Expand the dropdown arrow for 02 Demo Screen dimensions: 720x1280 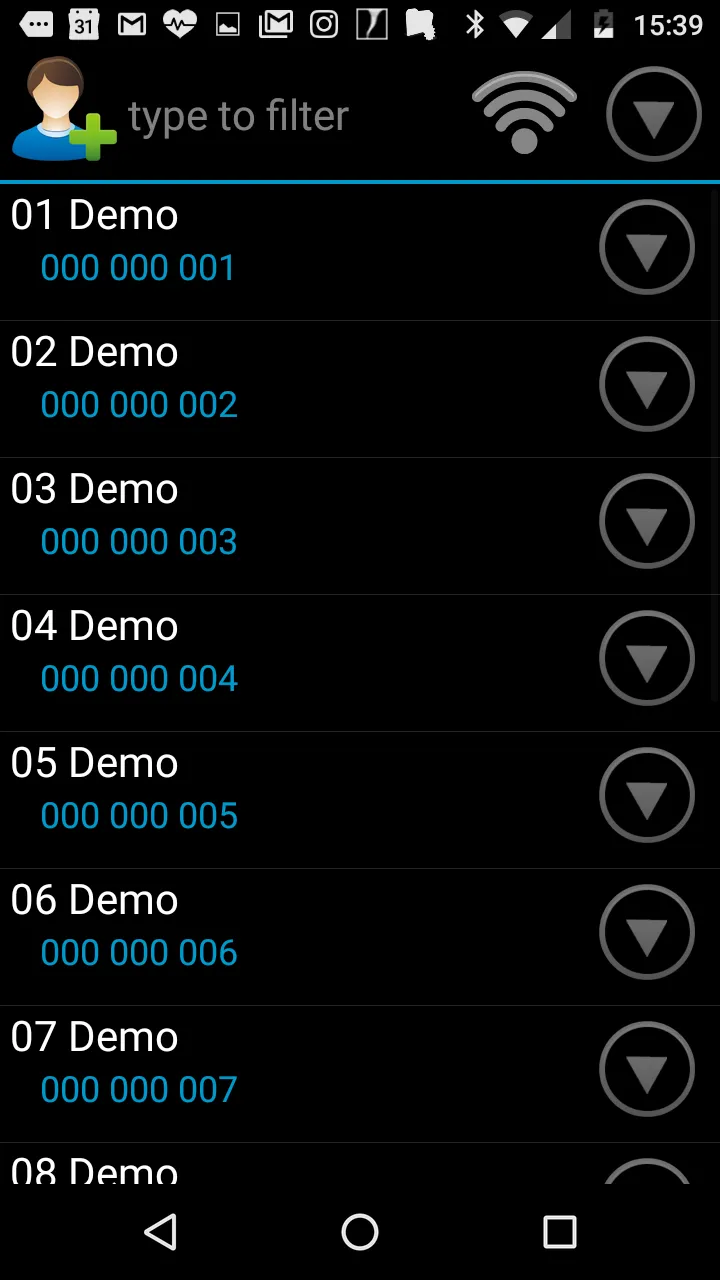[647, 384]
